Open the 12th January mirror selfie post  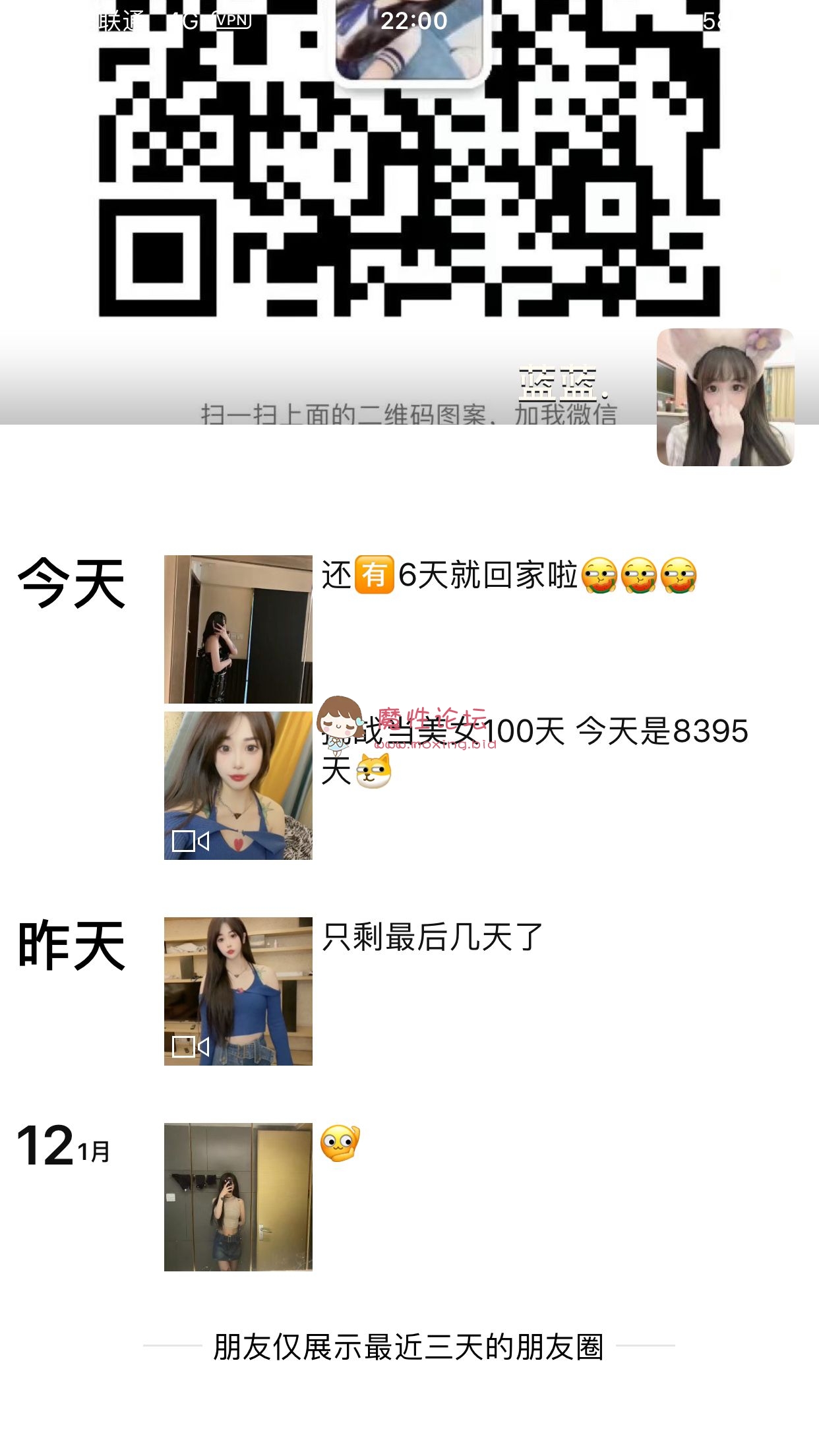[238, 1197]
